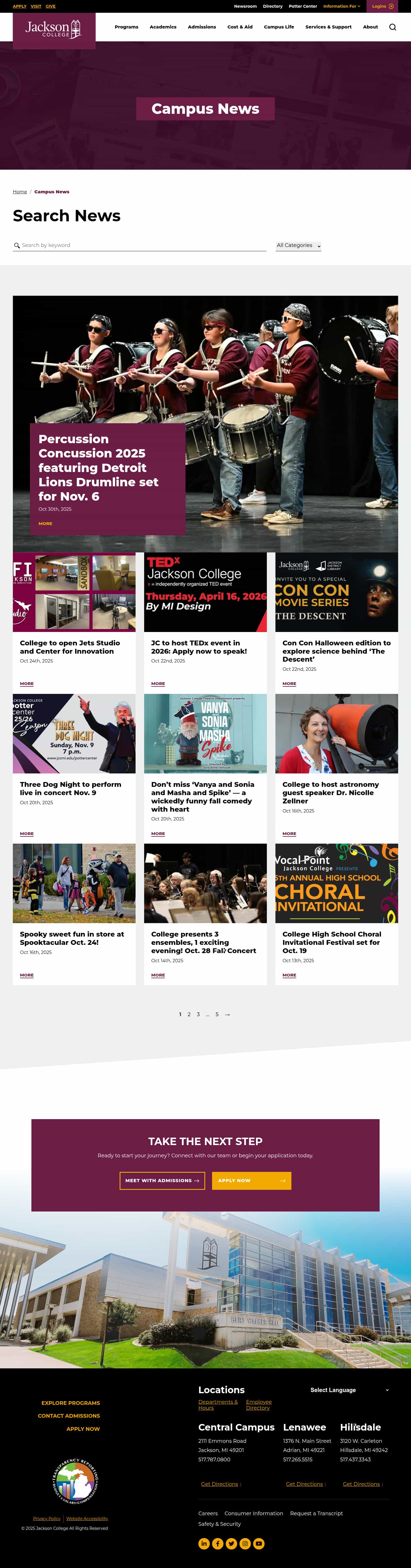This screenshot has height=1568, width=411.
Task: Open the Campus Life menu
Action: point(278,27)
